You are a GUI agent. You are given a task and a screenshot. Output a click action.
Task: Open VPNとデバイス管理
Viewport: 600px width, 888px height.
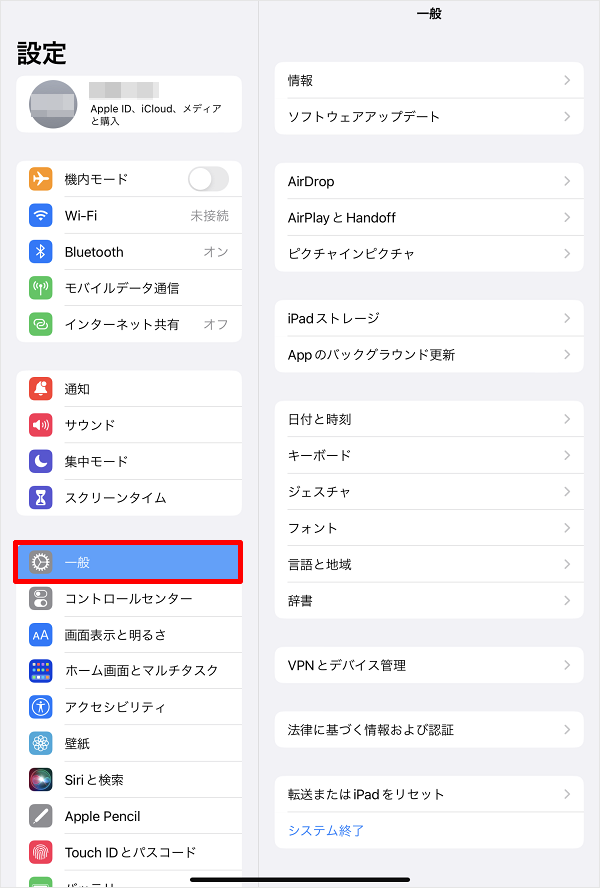click(428, 665)
